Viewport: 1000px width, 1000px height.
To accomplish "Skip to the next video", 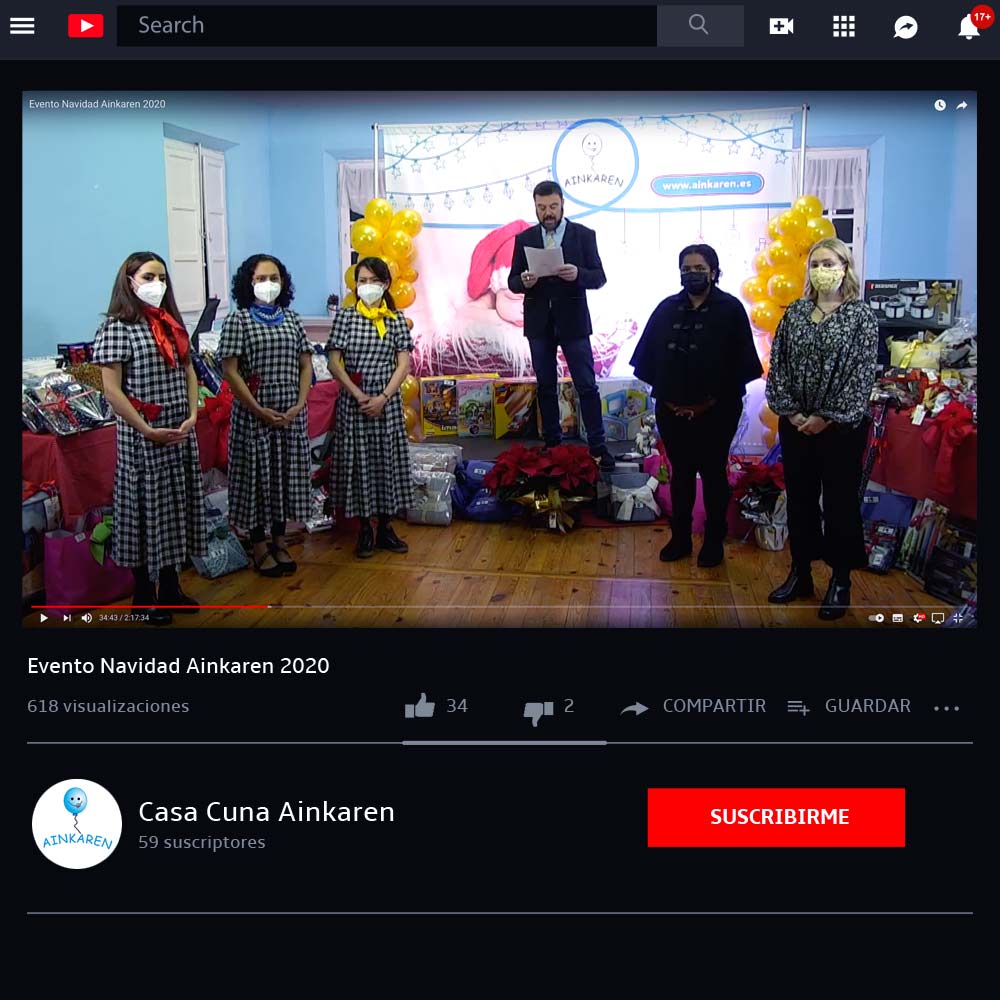I will 67,618.
